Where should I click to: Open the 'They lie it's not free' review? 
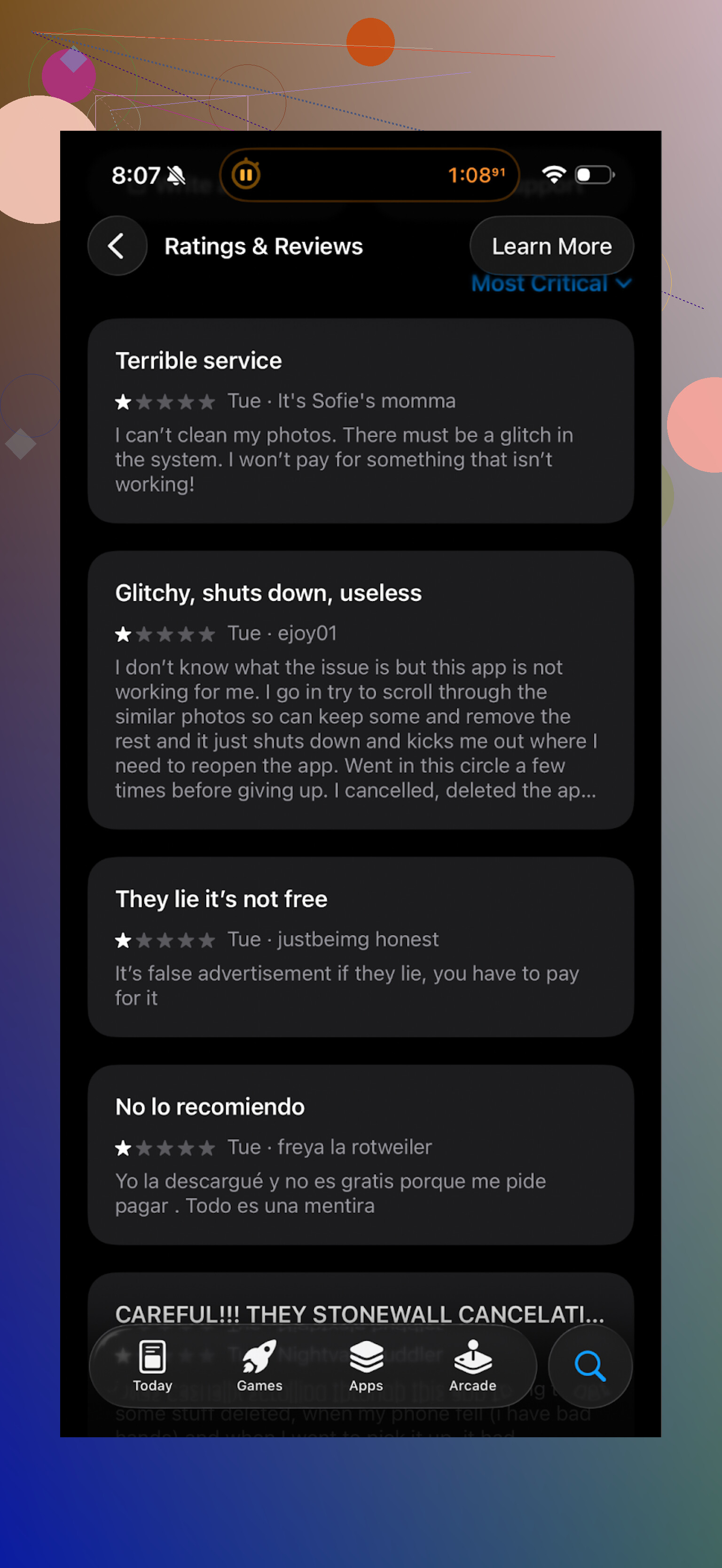point(360,947)
